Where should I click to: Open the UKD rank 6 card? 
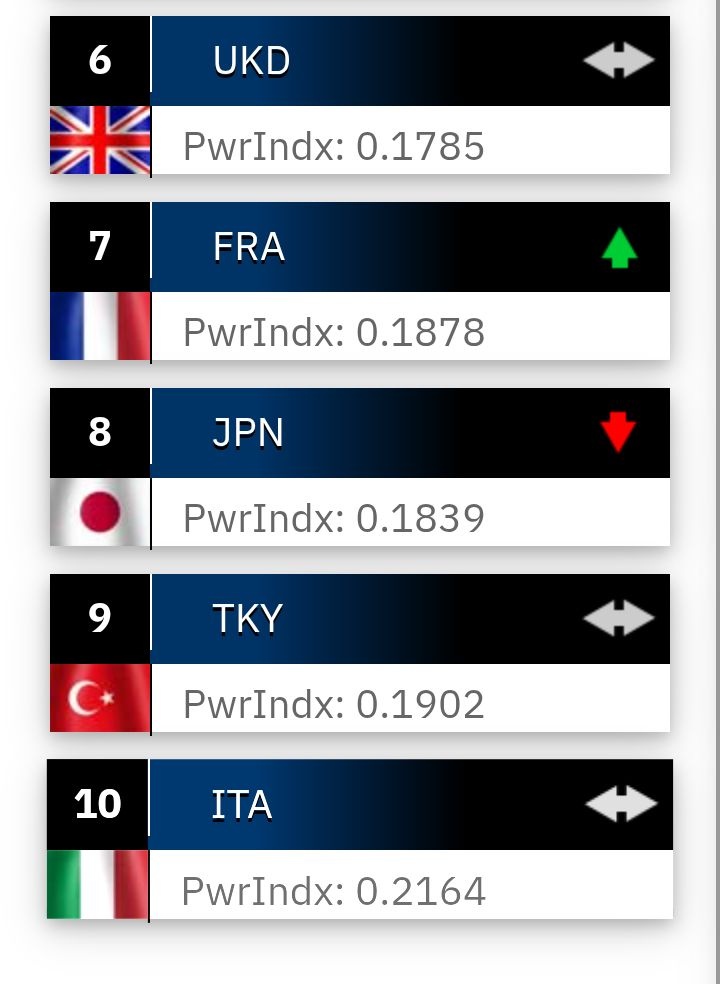360,95
